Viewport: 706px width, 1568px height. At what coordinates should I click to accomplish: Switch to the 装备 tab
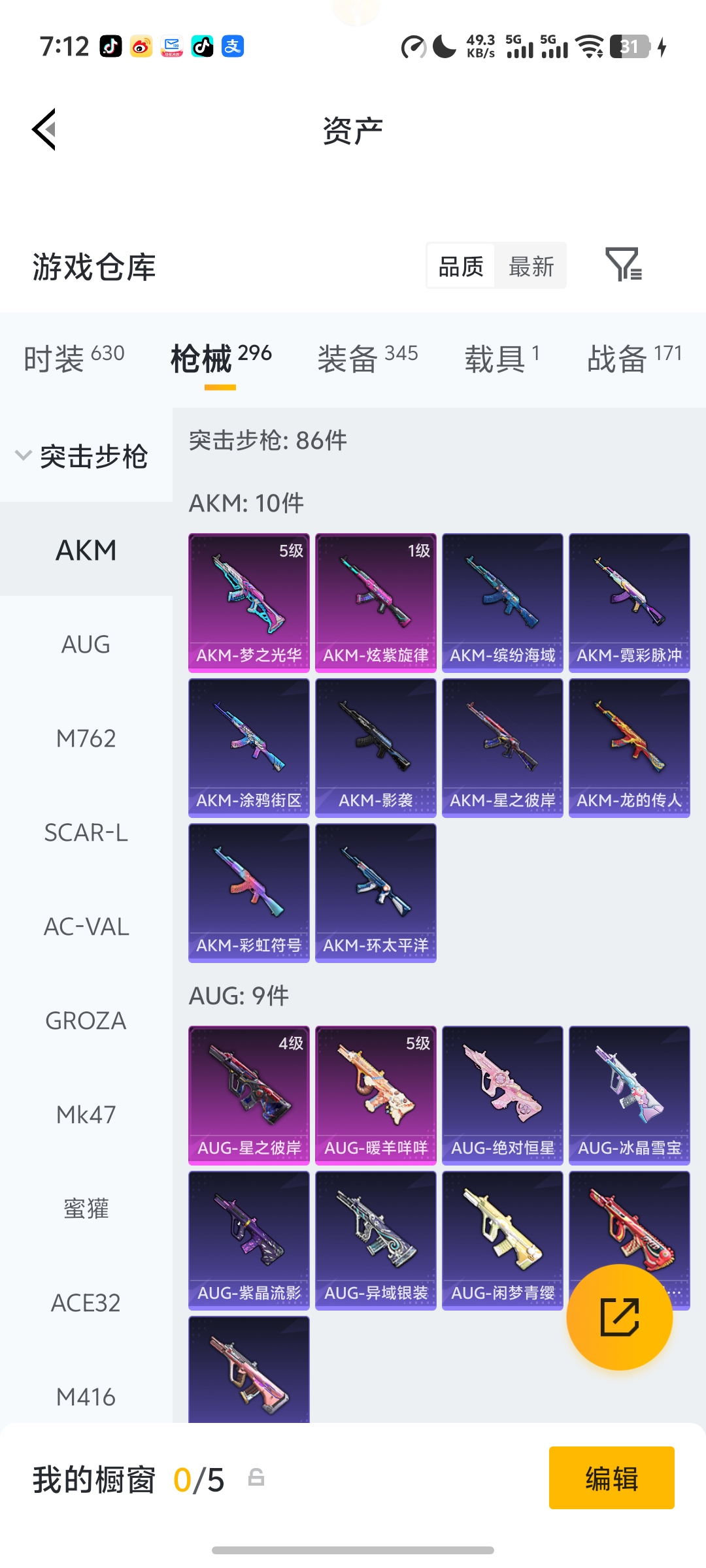367,358
